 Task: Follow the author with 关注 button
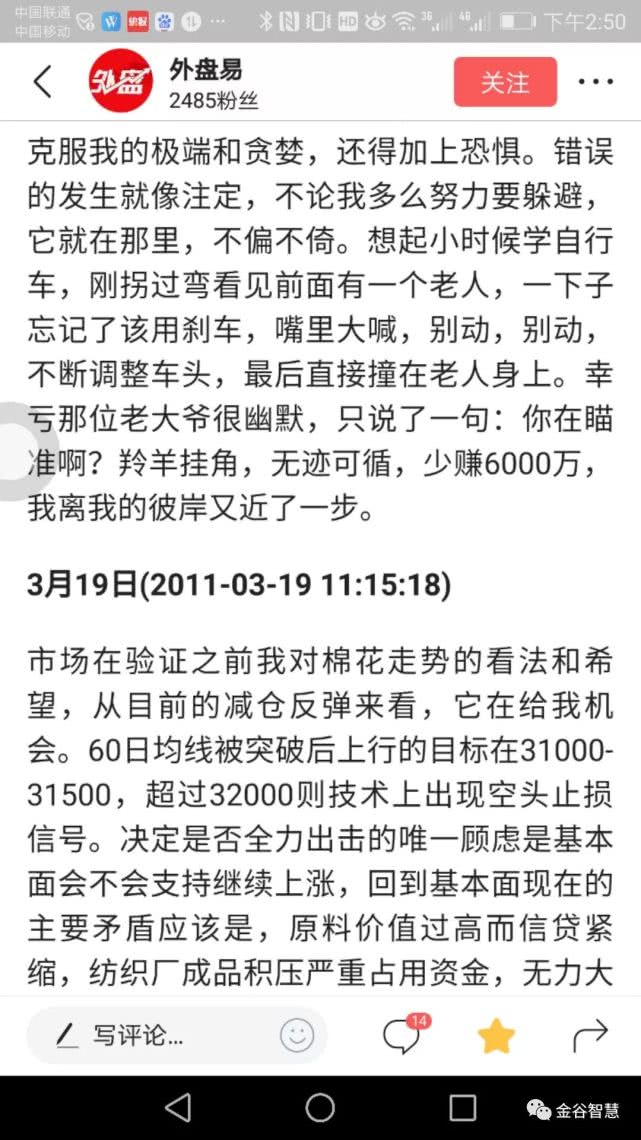505,82
